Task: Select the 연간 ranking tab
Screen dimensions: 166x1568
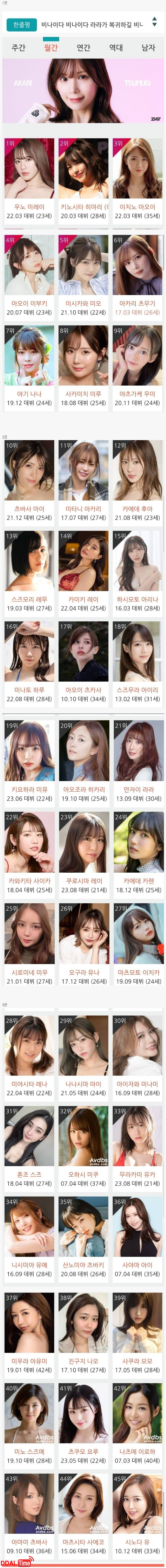Action: [83, 47]
